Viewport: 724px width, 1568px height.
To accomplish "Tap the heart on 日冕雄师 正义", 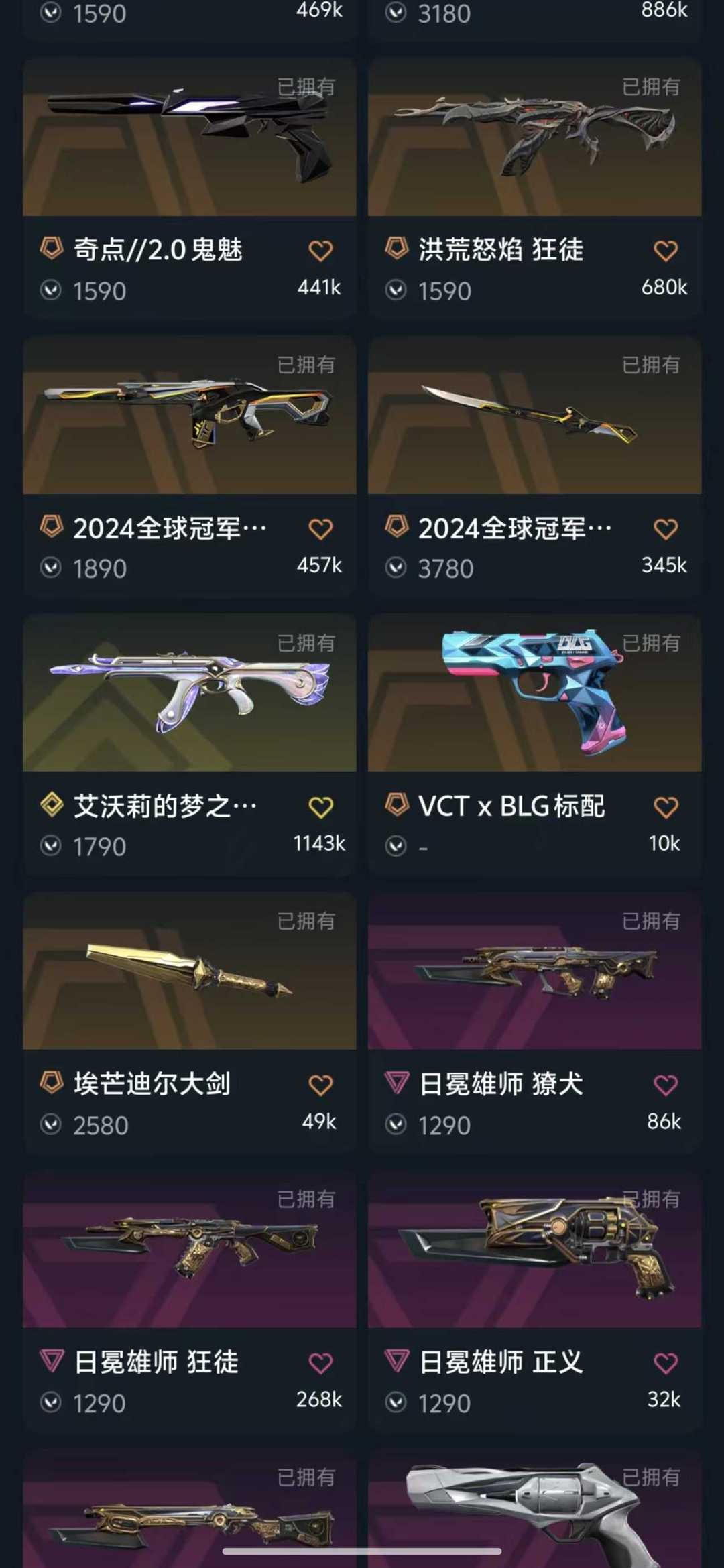I will pyautogui.click(x=665, y=1364).
